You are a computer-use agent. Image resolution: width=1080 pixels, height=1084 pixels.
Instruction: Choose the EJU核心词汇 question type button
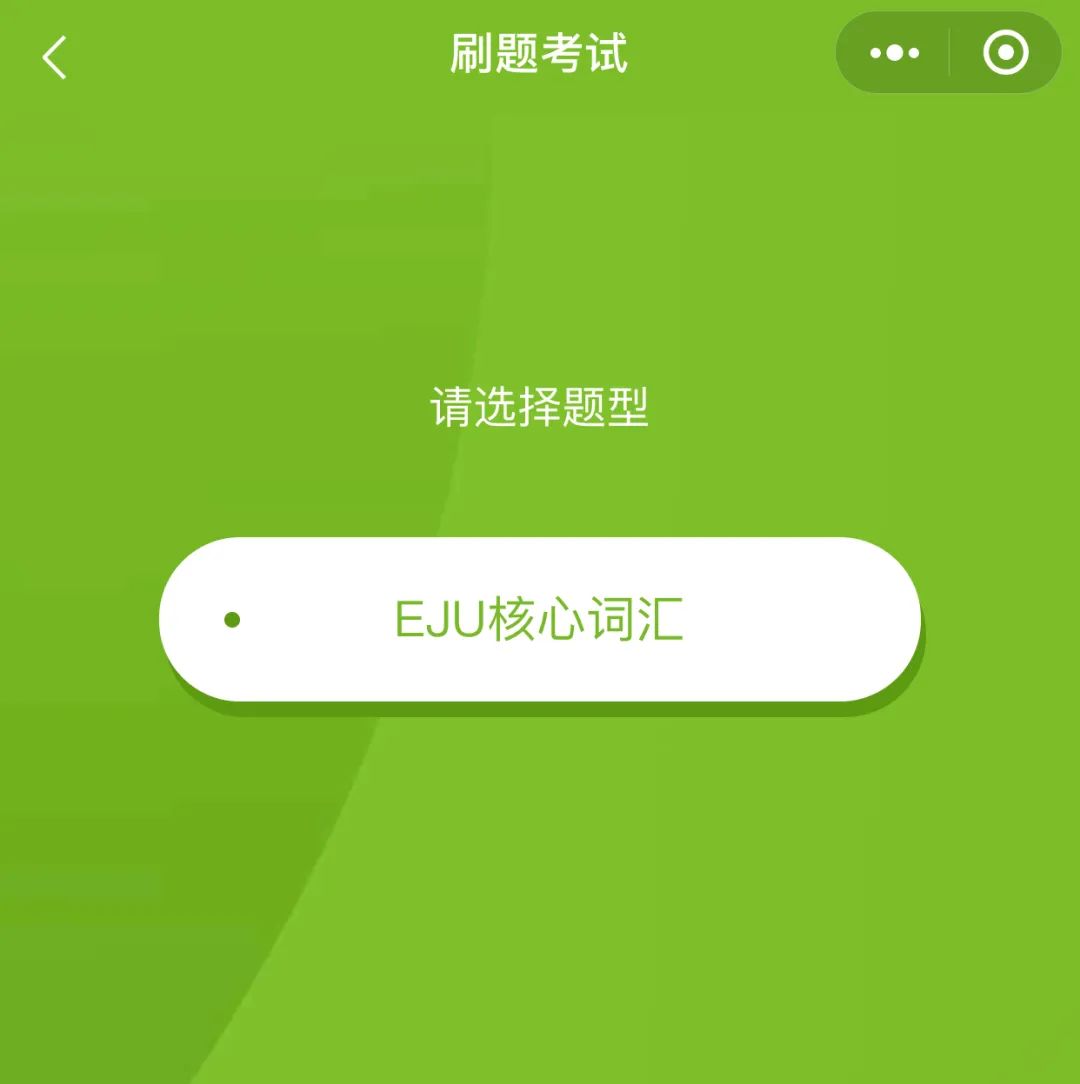(x=540, y=620)
